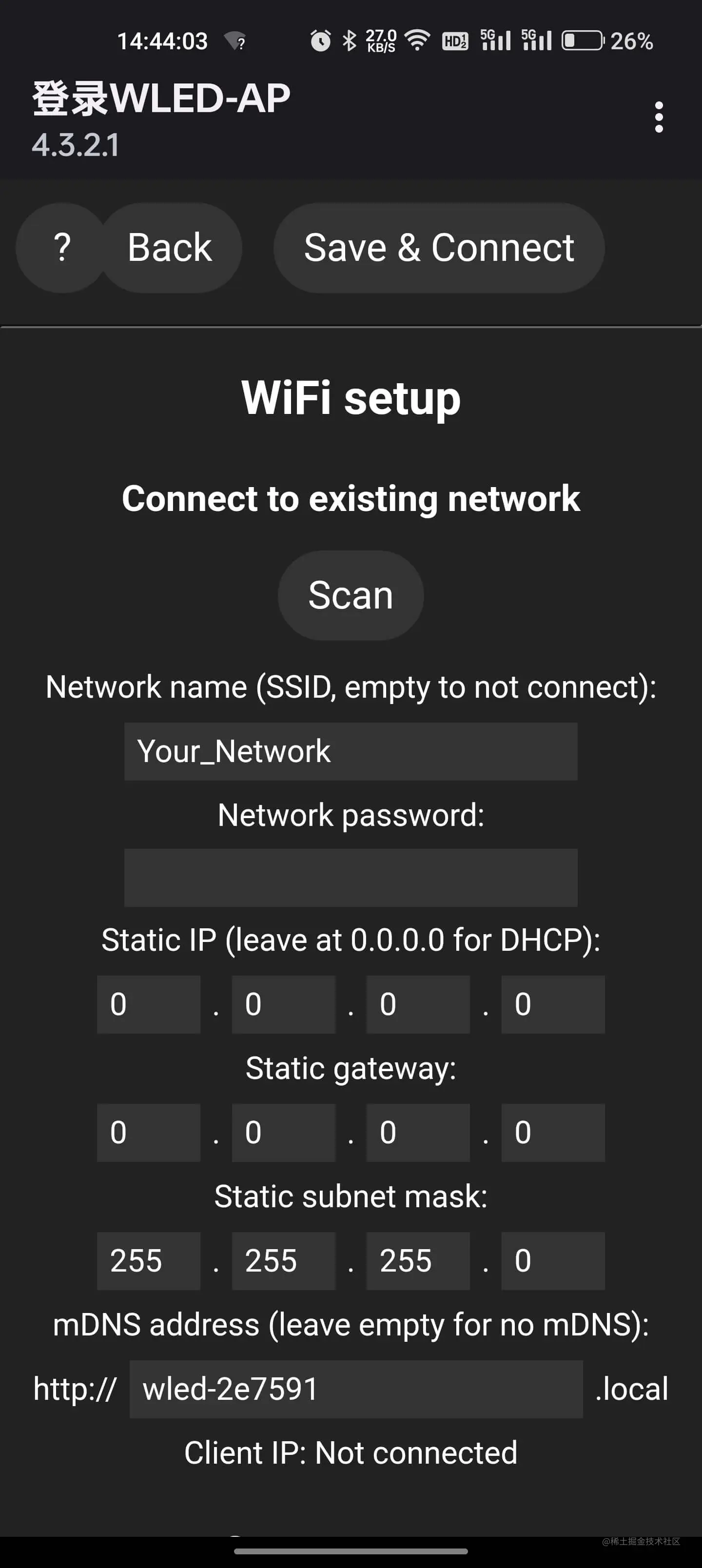Tap the clock showing 14:44:03
The image size is (702, 1568).
point(162,40)
